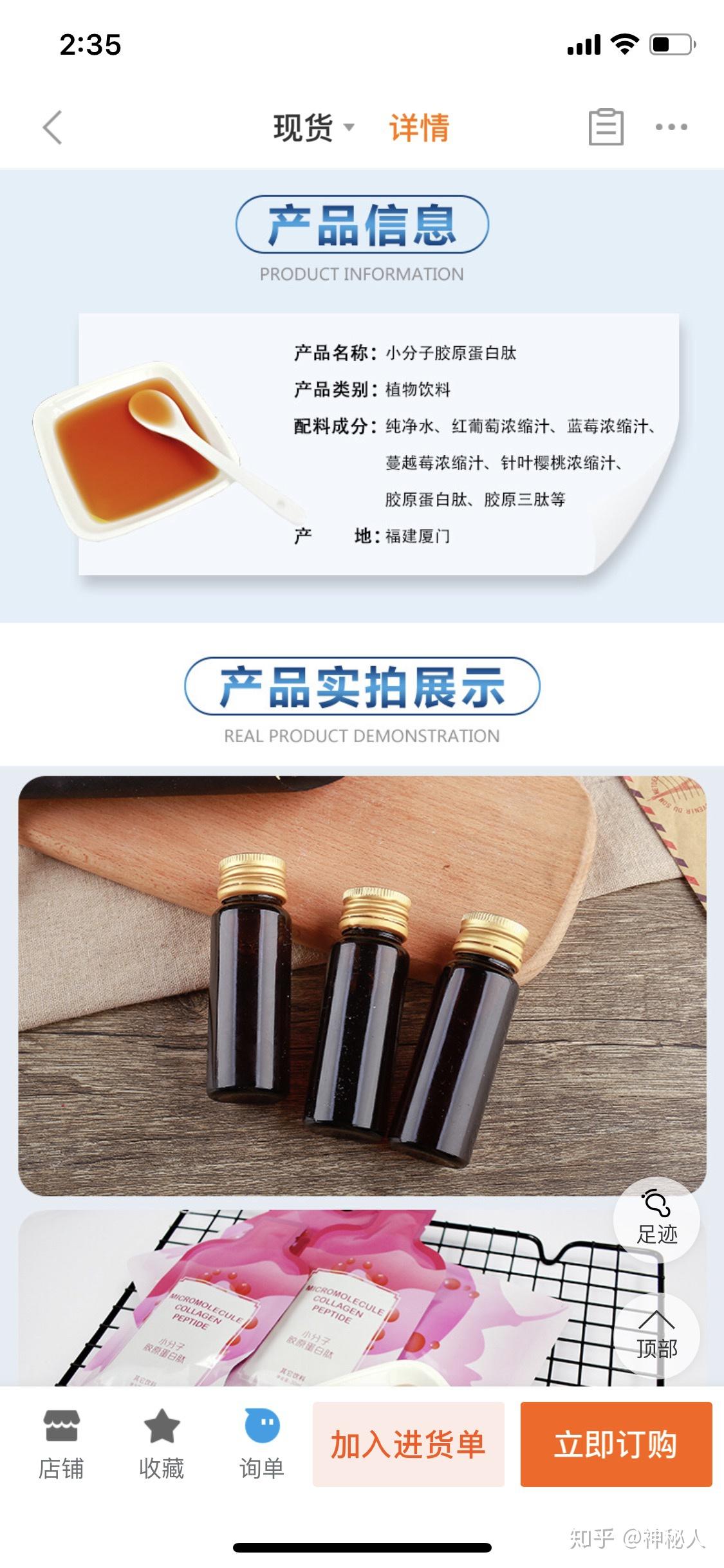
Task: Go back to the previous page
Action: point(53,127)
